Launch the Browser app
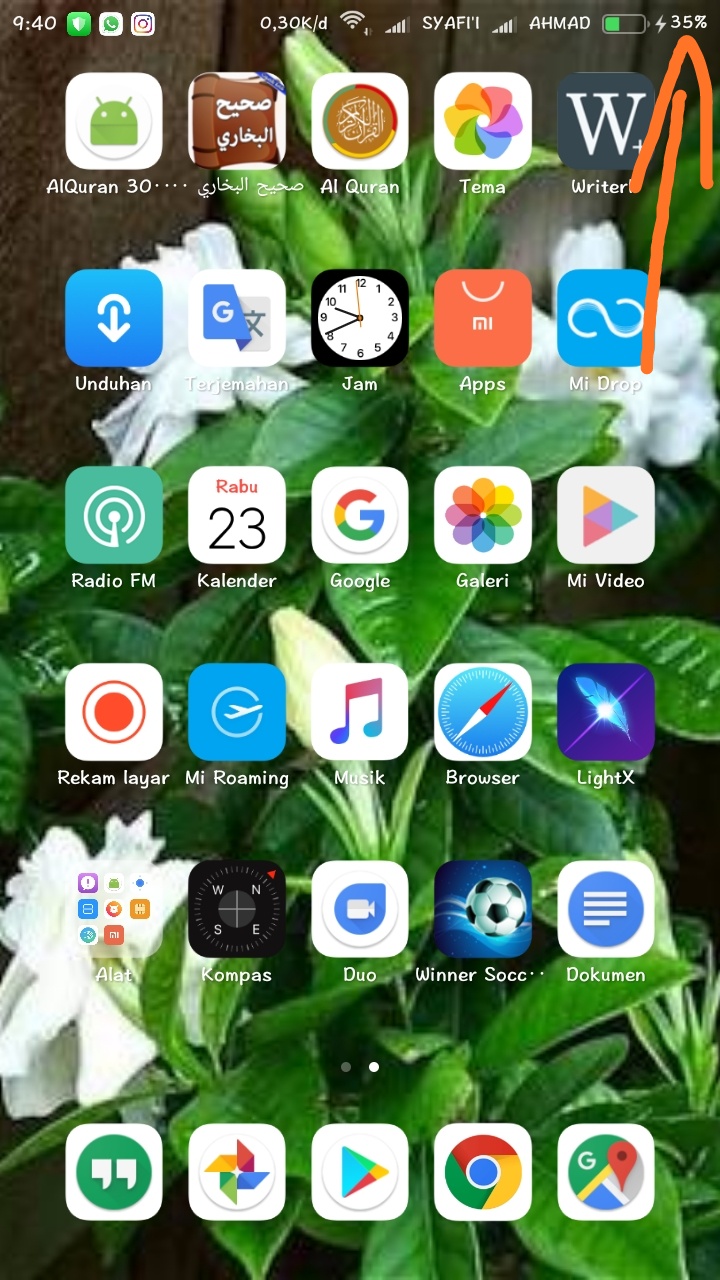This screenshot has height=1280, width=720. (482, 711)
